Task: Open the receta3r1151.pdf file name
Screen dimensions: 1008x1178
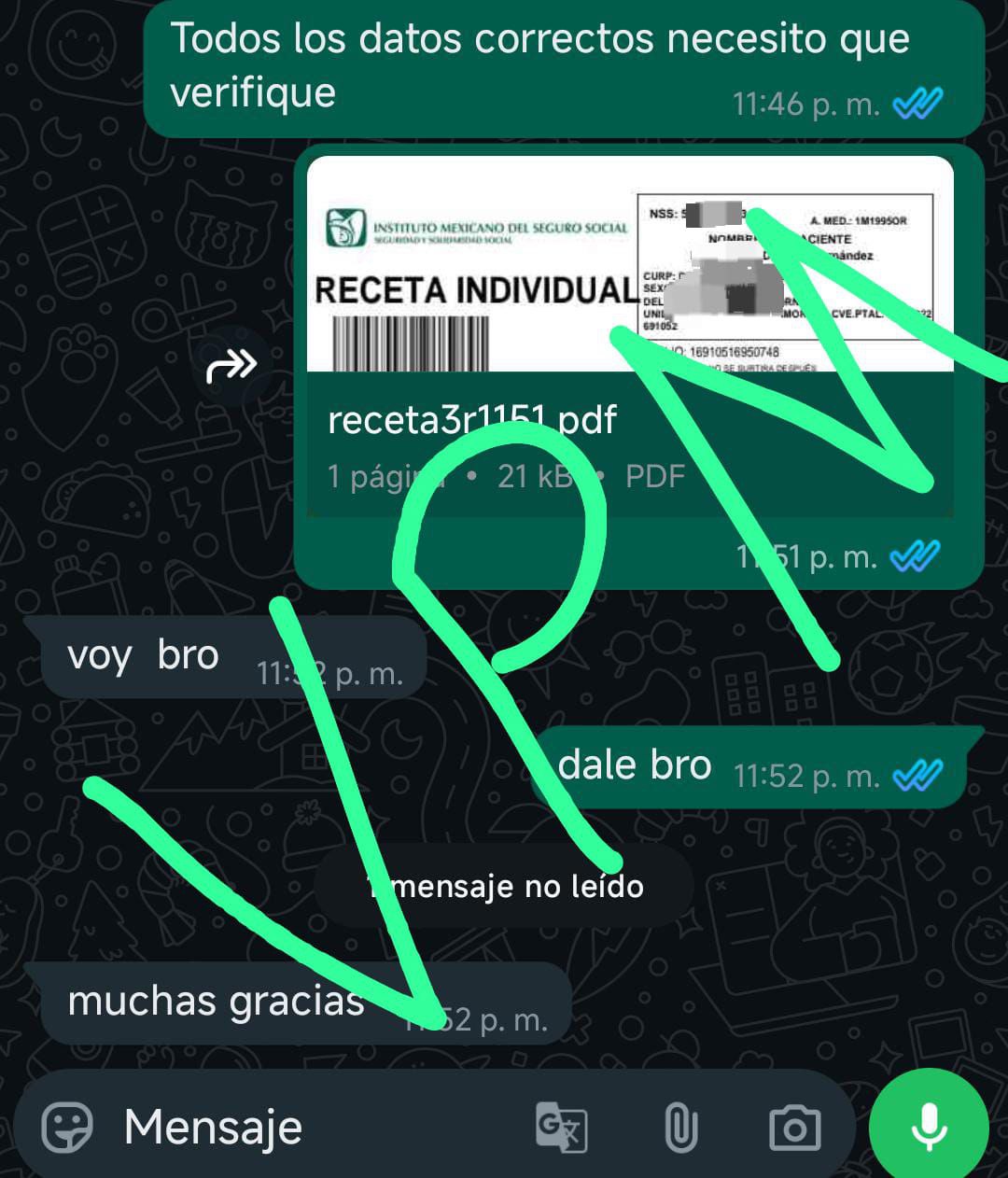Action: click(471, 419)
